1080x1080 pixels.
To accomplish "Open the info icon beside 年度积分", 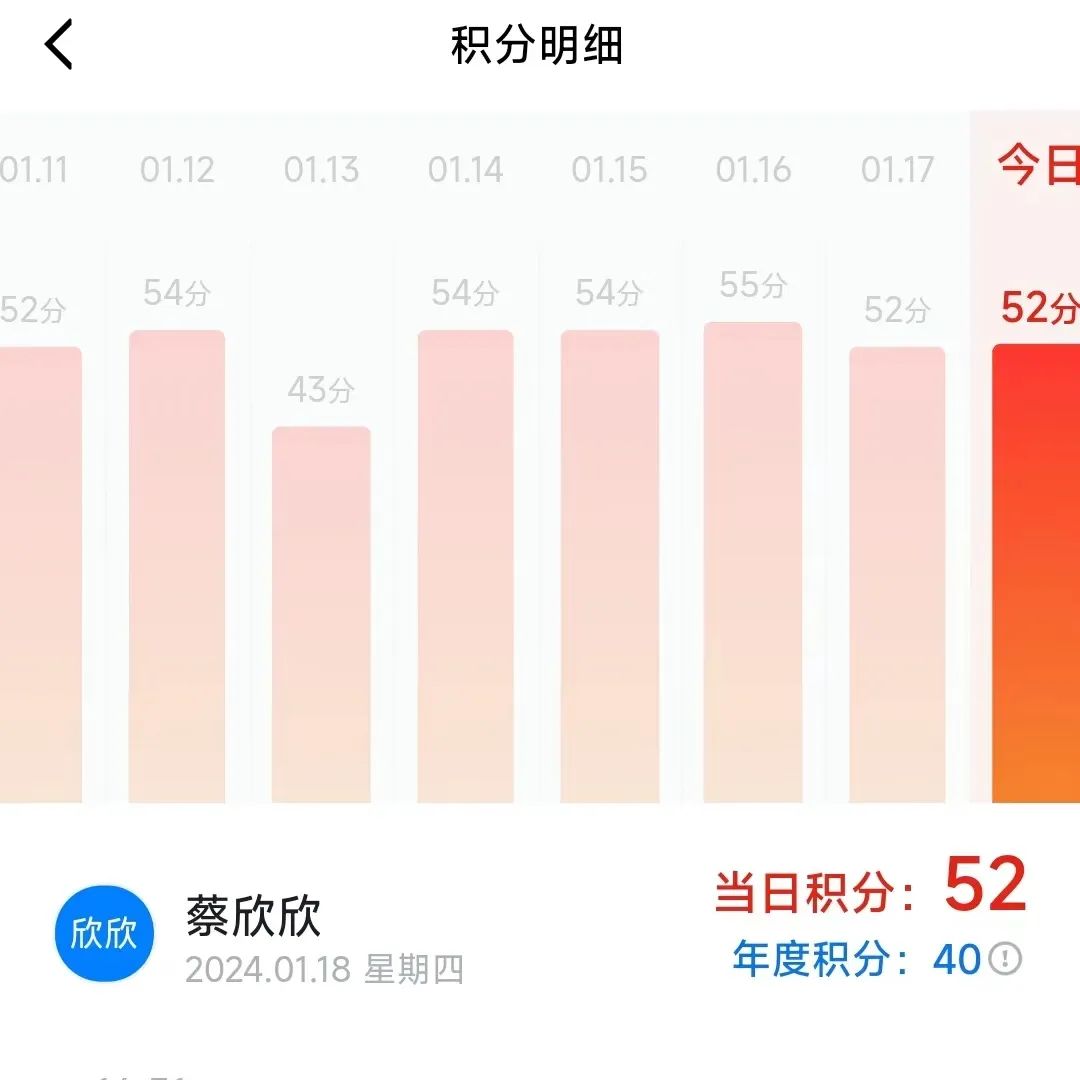I will [1005, 959].
